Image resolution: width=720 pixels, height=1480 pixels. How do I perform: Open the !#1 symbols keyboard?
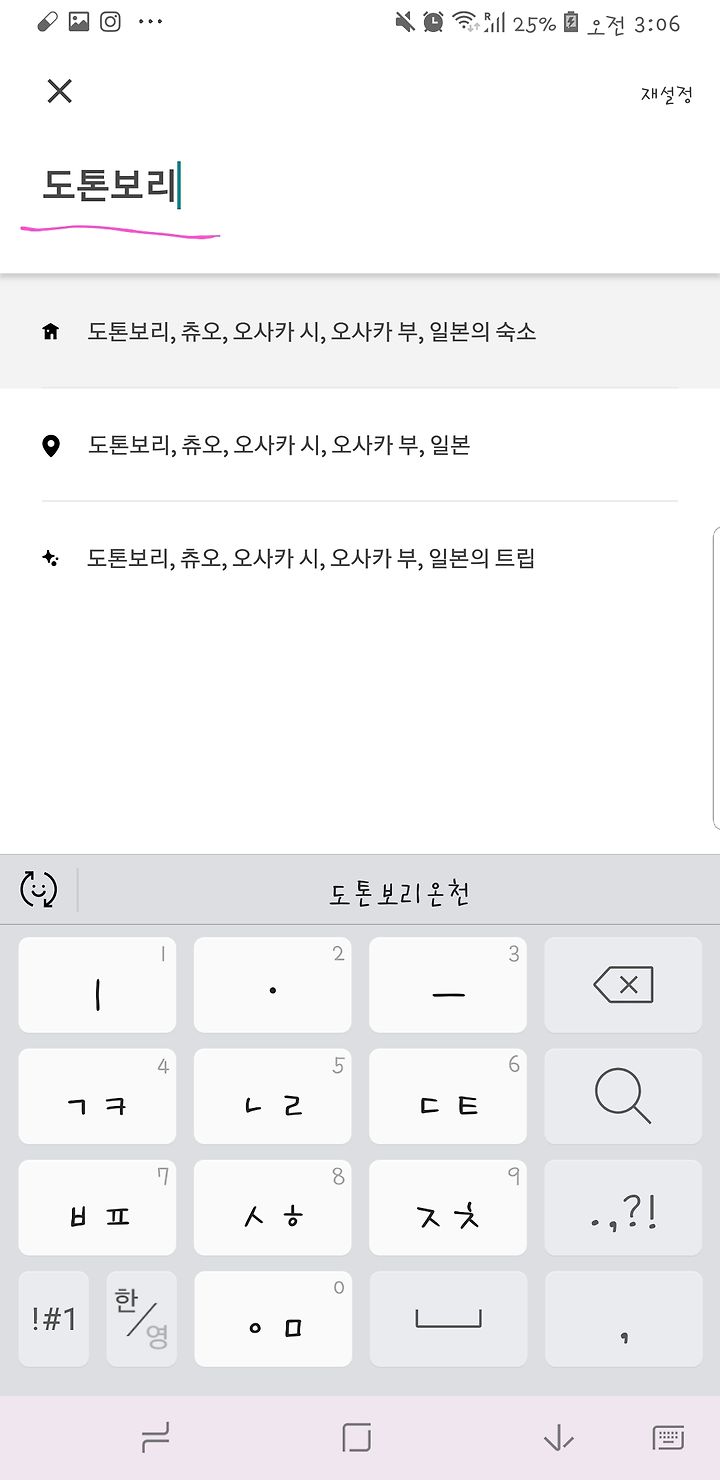[x=54, y=1318]
